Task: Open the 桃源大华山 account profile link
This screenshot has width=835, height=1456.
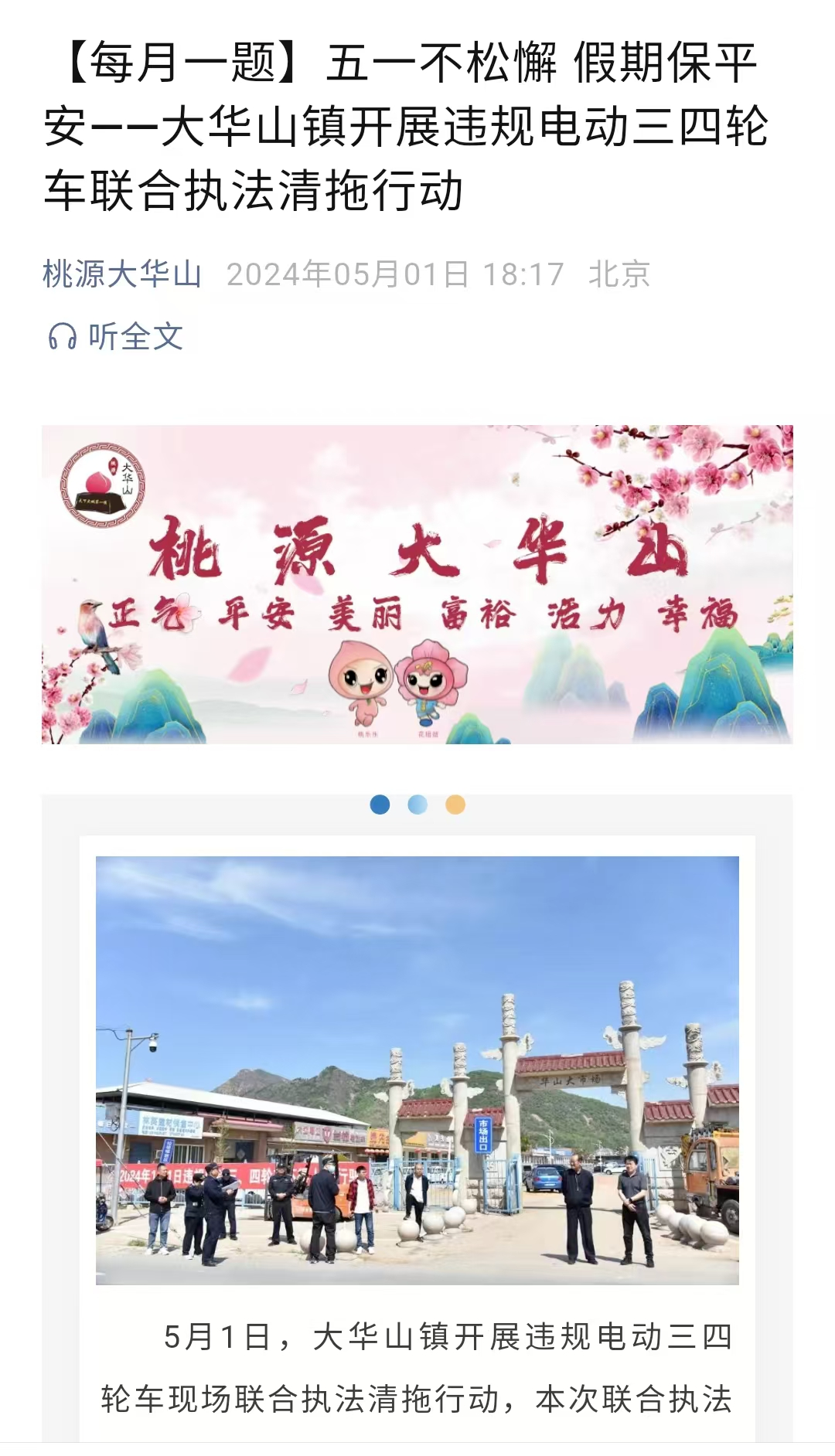Action: (x=122, y=274)
